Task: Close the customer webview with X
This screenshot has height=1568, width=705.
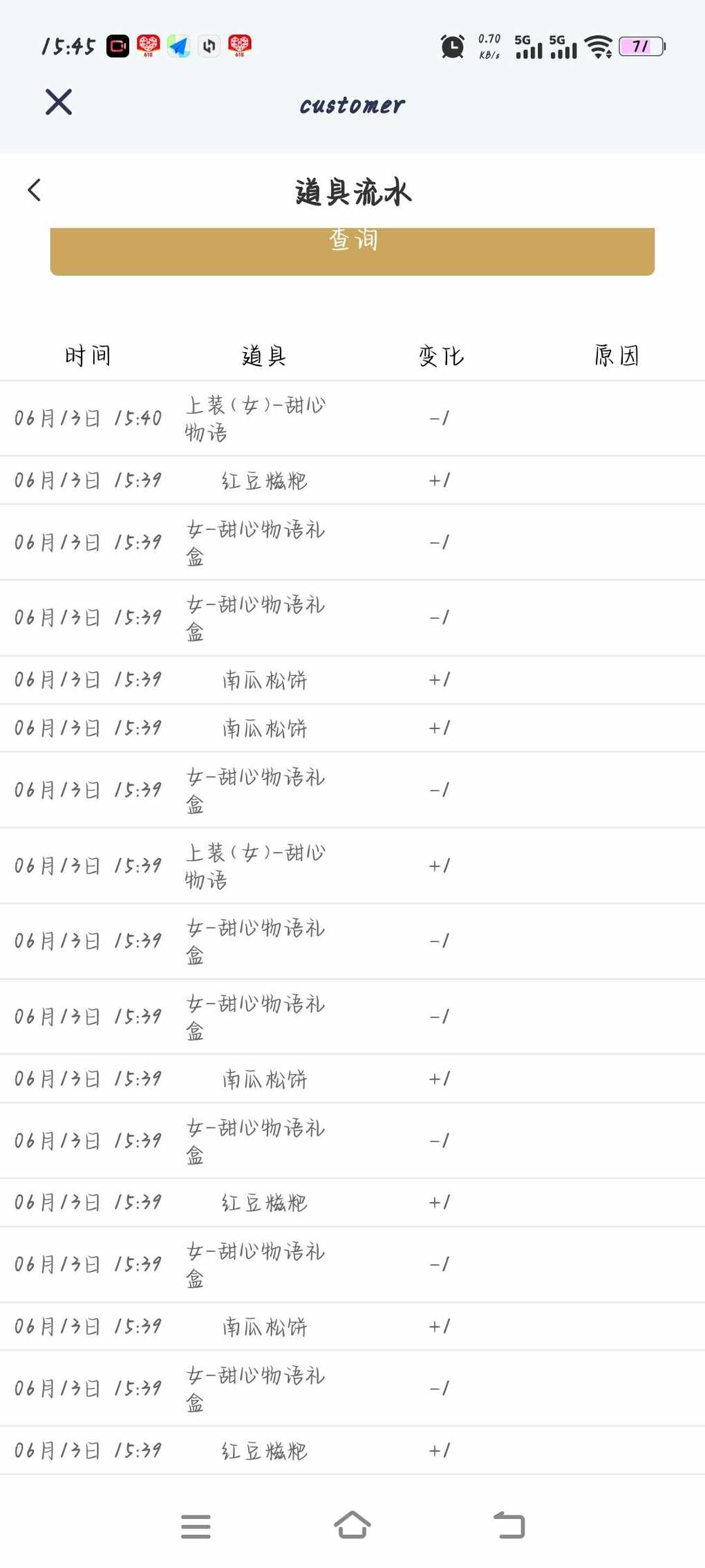Action: [x=59, y=102]
